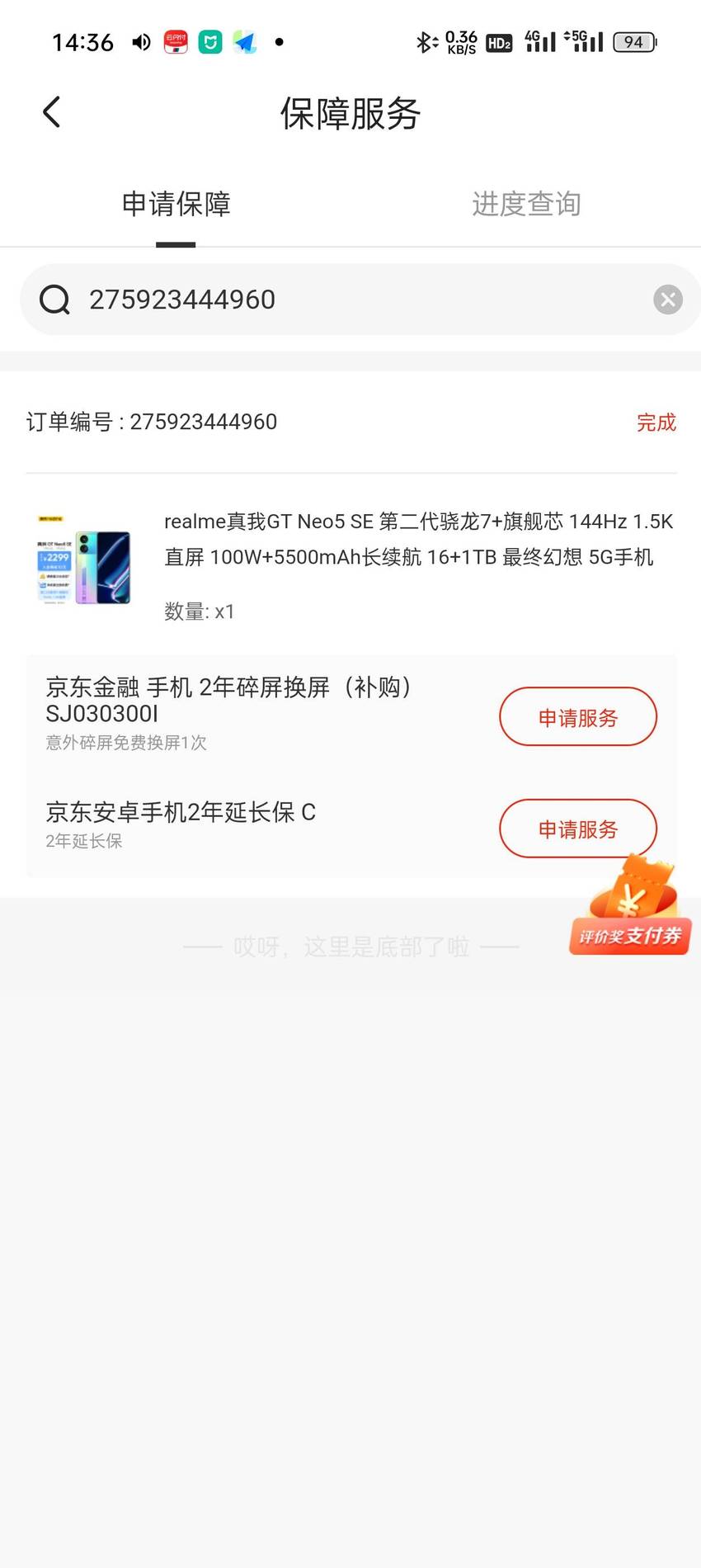Screen dimensions: 701x1568
Task: Go back from the 保障服务 page
Action: coord(52,112)
